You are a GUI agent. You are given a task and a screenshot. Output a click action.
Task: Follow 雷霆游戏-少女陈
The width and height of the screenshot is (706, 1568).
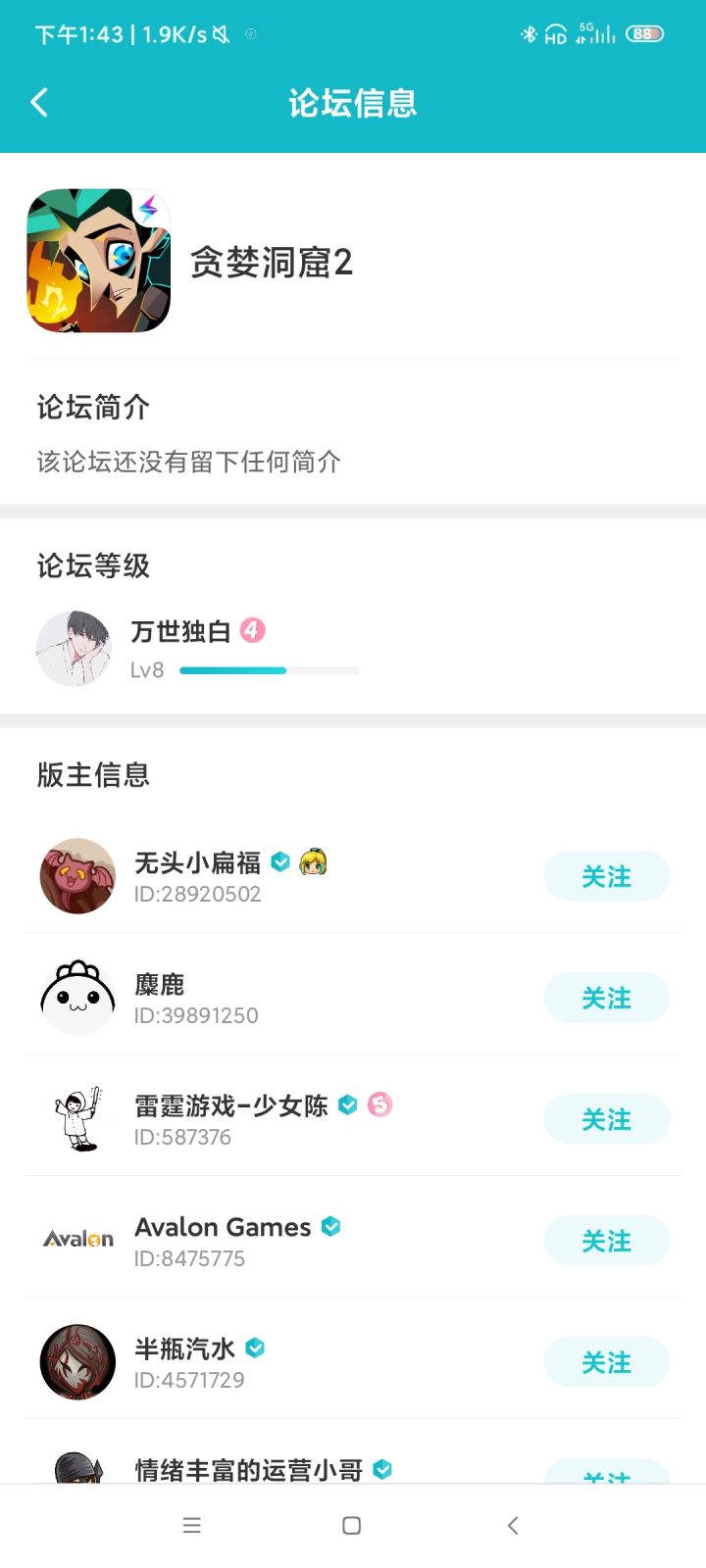pos(606,1119)
